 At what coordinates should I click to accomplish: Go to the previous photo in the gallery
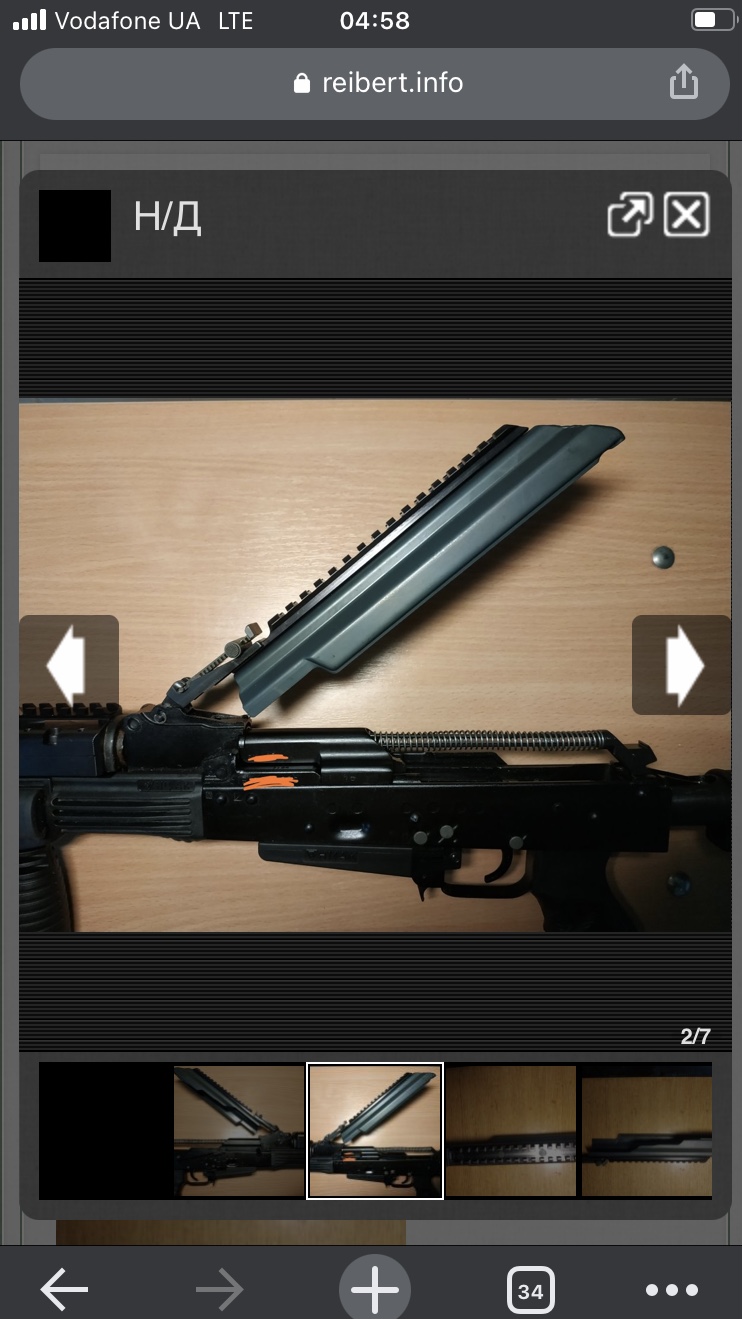tap(68, 665)
